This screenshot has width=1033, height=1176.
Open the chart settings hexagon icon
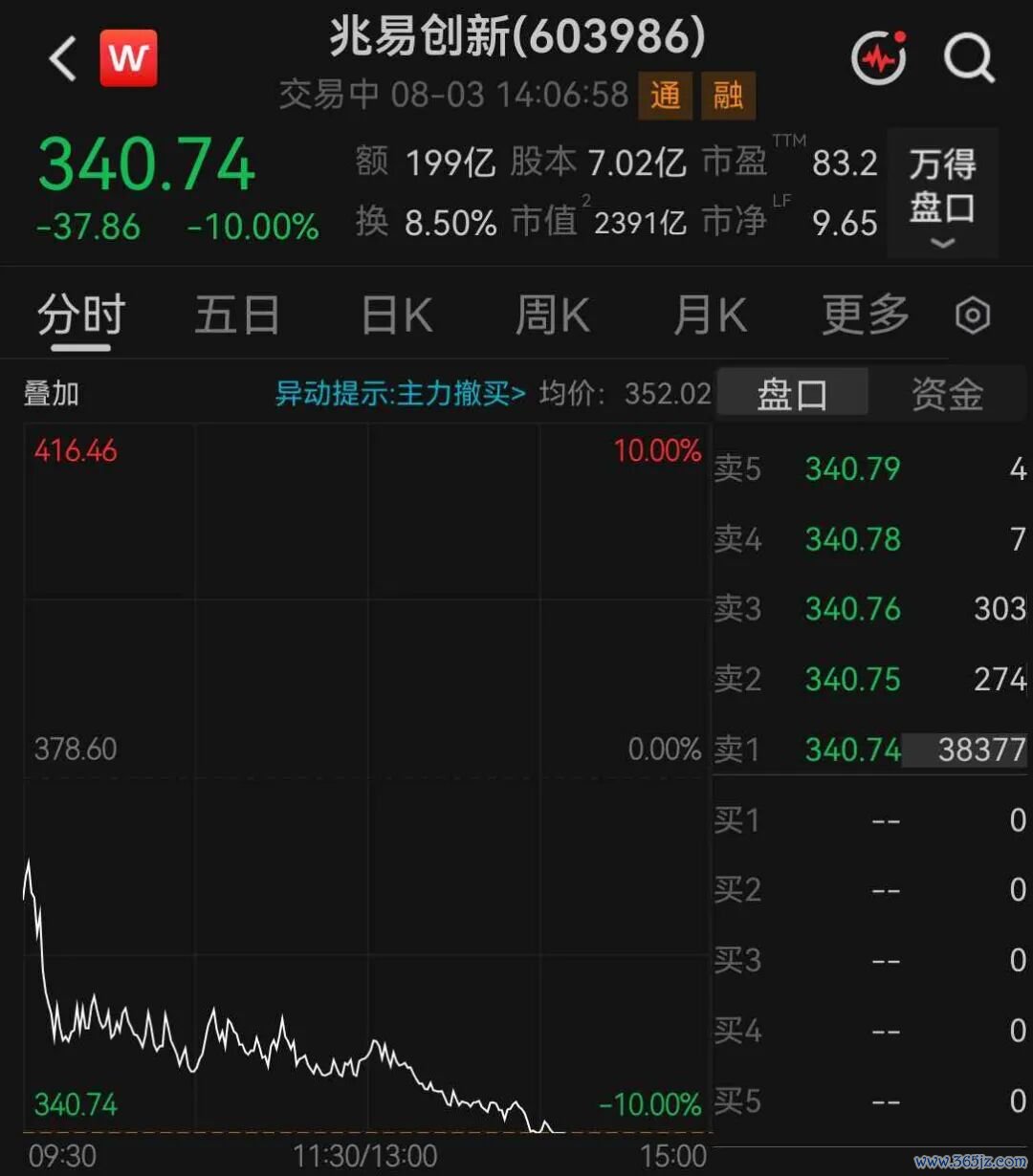click(x=973, y=316)
